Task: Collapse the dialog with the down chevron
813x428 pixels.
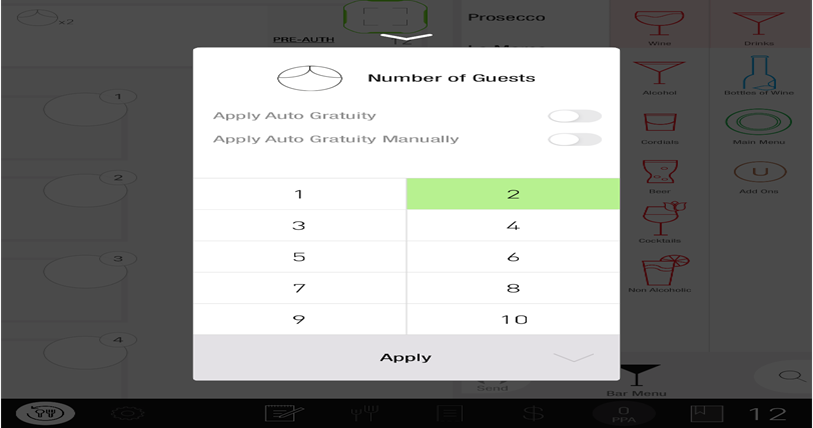Action: [x=573, y=357]
